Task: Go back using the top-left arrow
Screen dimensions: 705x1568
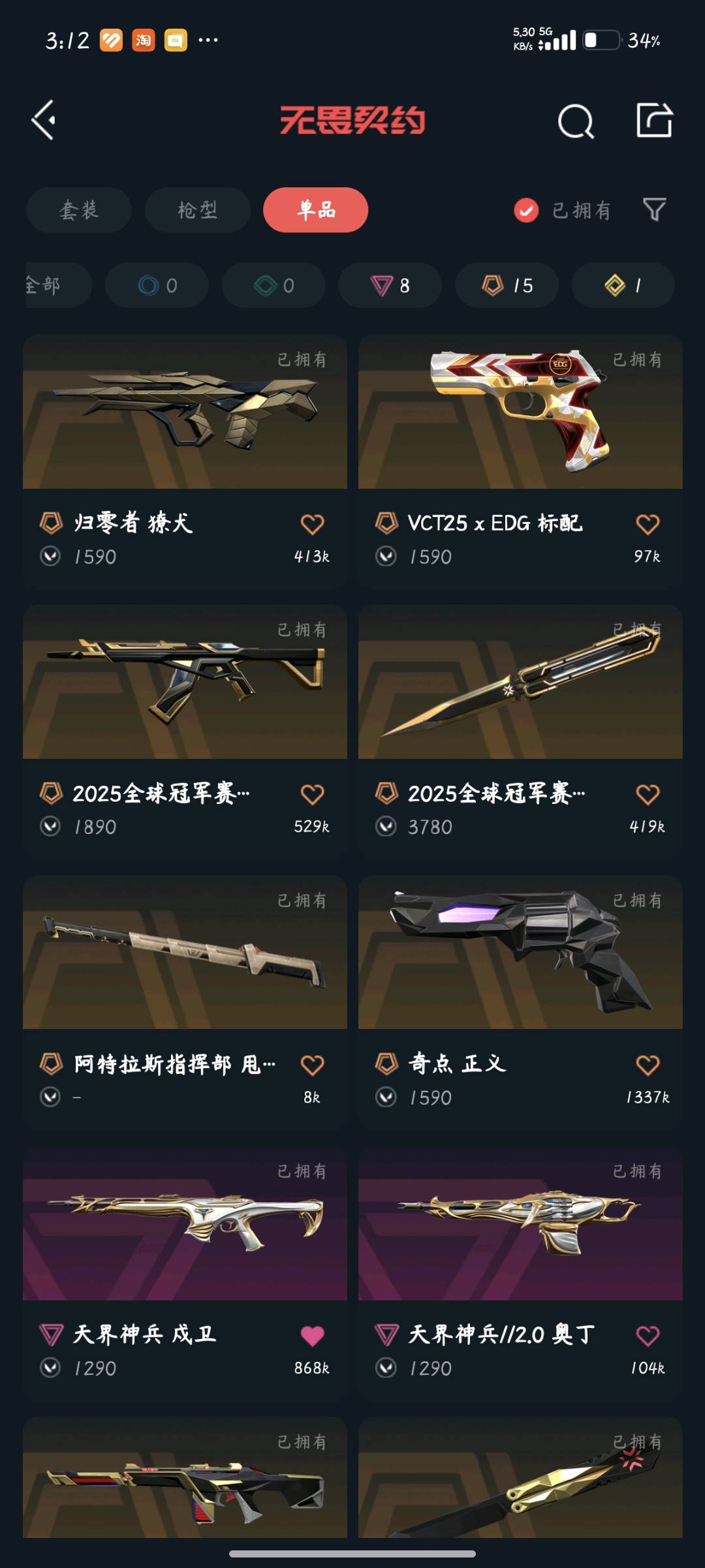Action: click(x=44, y=120)
